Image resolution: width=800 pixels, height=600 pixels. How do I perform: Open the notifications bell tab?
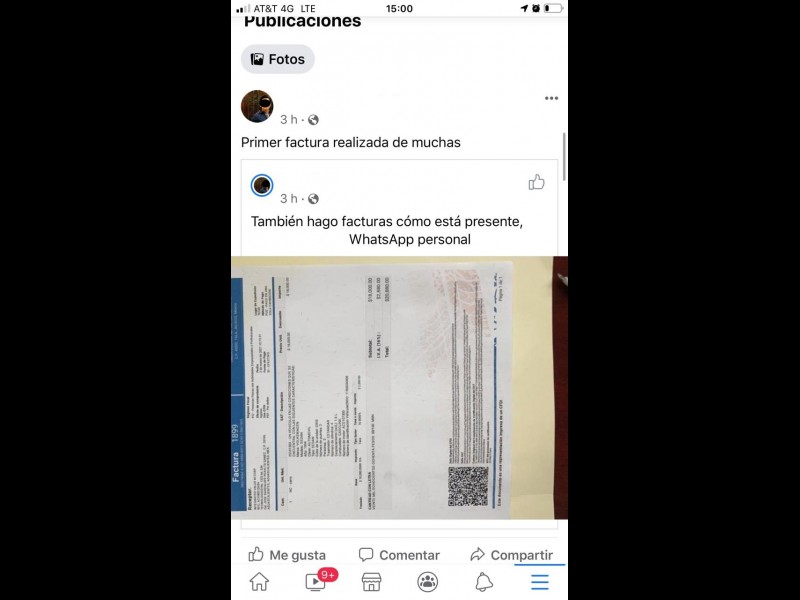click(x=484, y=582)
